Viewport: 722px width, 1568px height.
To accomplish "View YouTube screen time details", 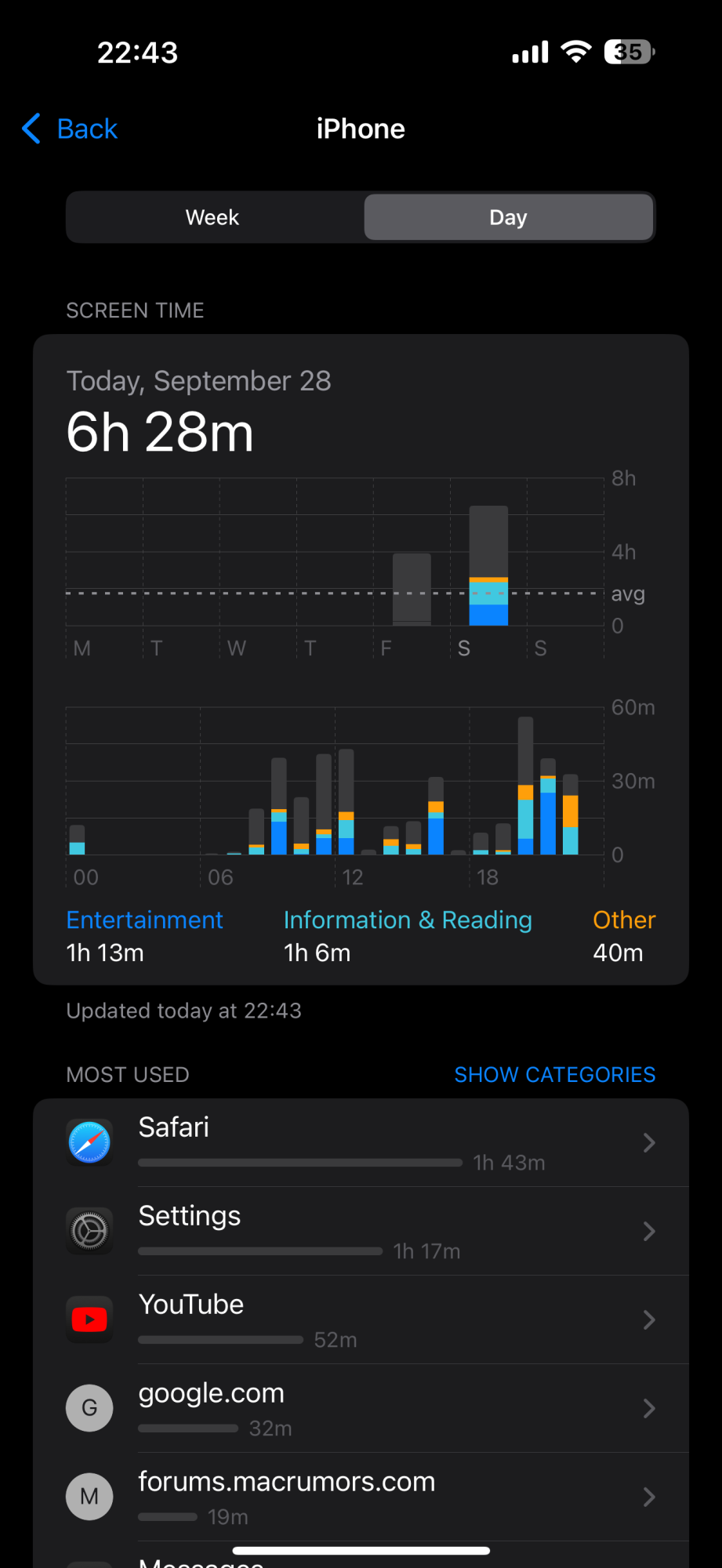I will point(361,1319).
